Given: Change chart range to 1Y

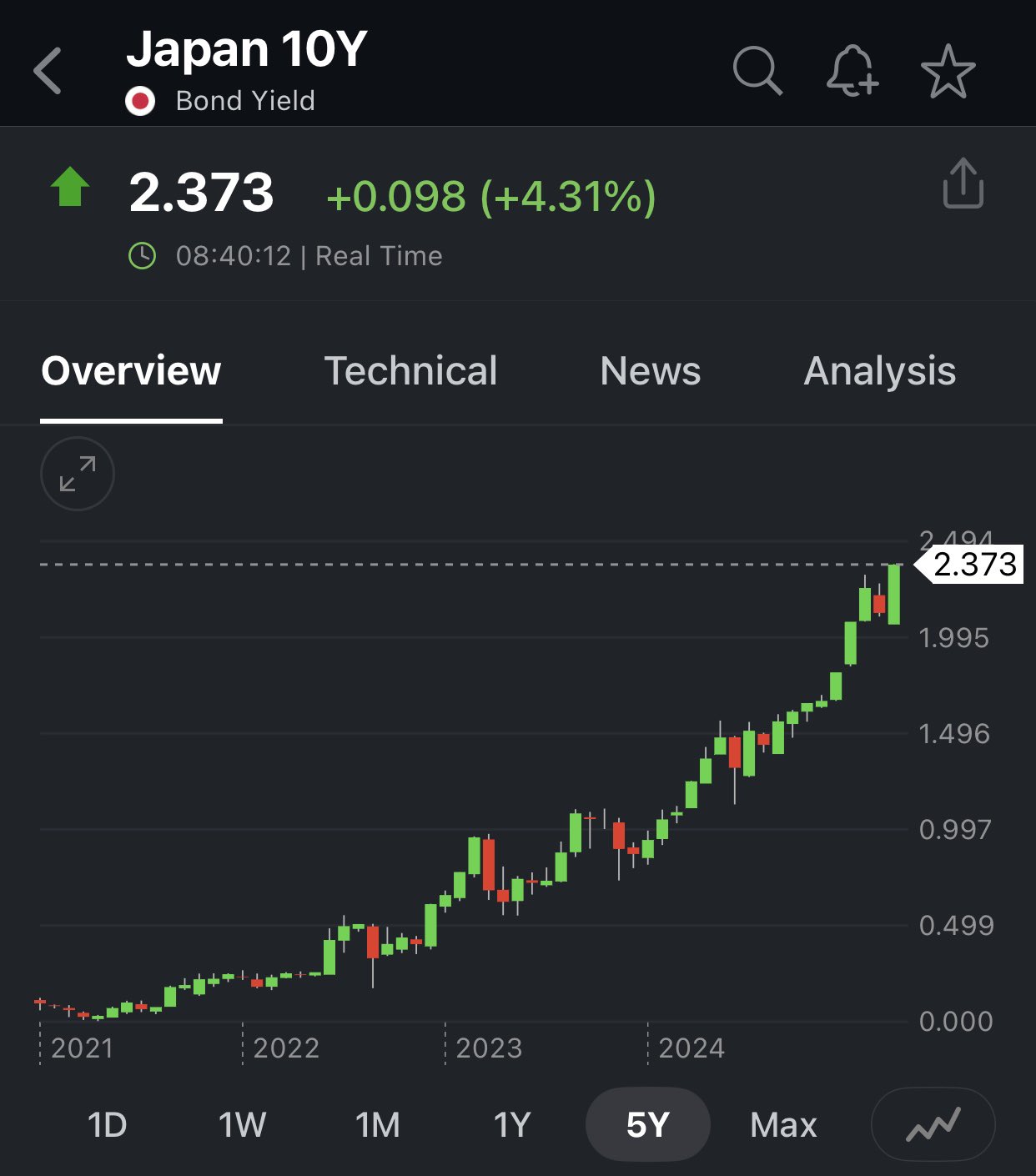Looking at the screenshot, I should click(x=512, y=1124).
